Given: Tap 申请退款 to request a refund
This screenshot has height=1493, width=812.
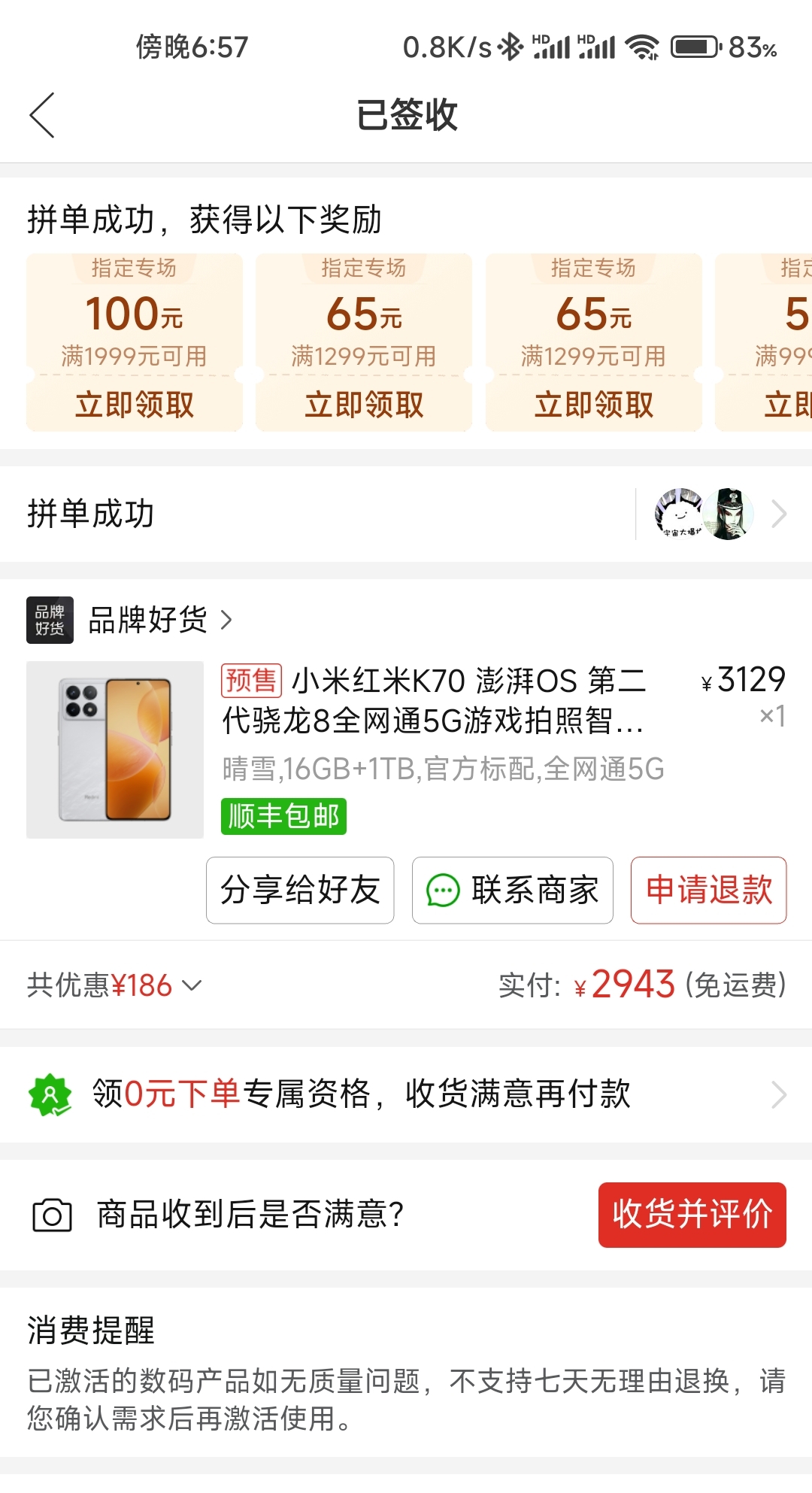Looking at the screenshot, I should click(707, 890).
